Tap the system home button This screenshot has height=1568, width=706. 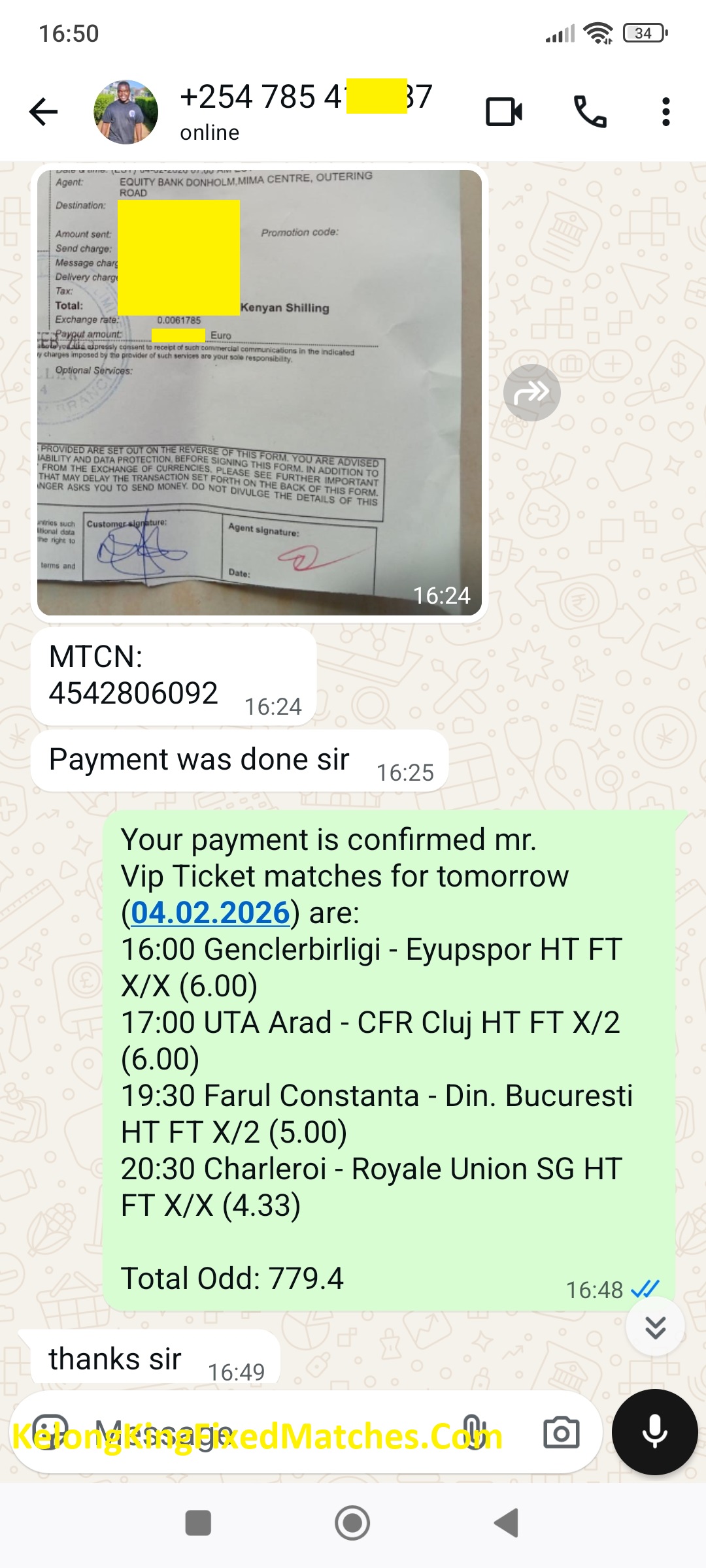[352, 1523]
